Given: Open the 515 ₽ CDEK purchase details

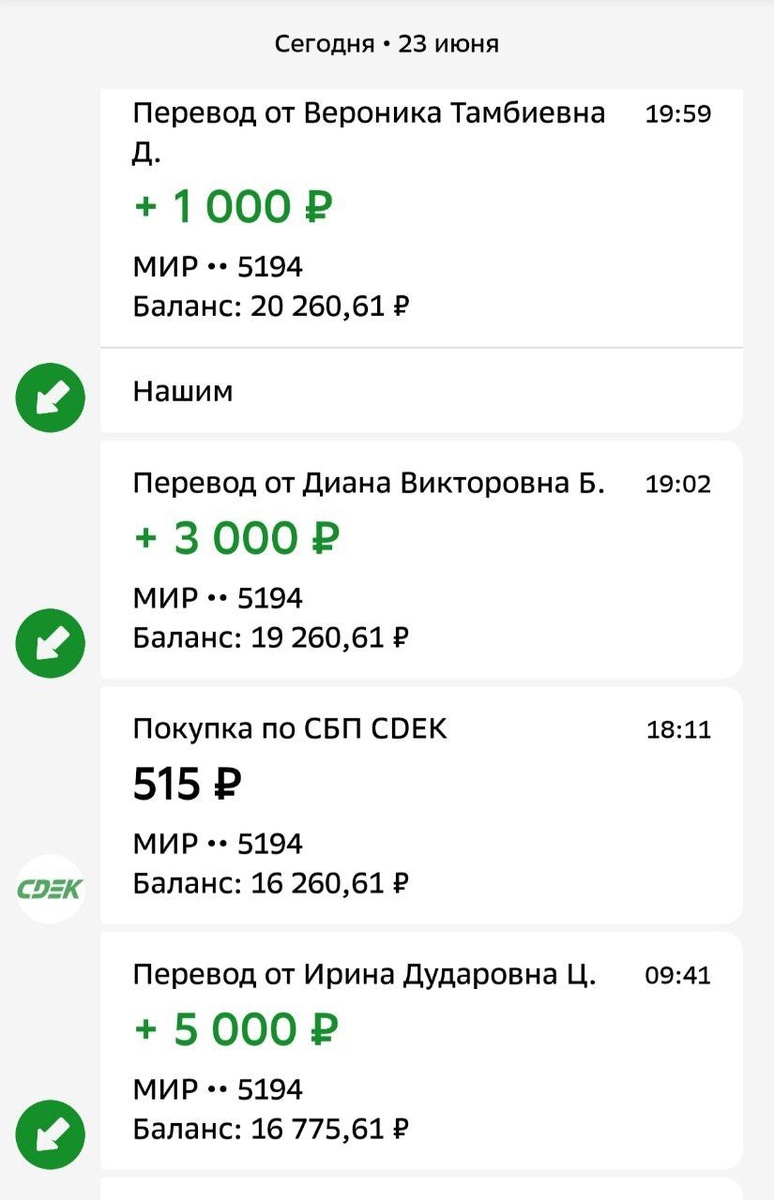Looking at the screenshot, I should click(x=420, y=804).
